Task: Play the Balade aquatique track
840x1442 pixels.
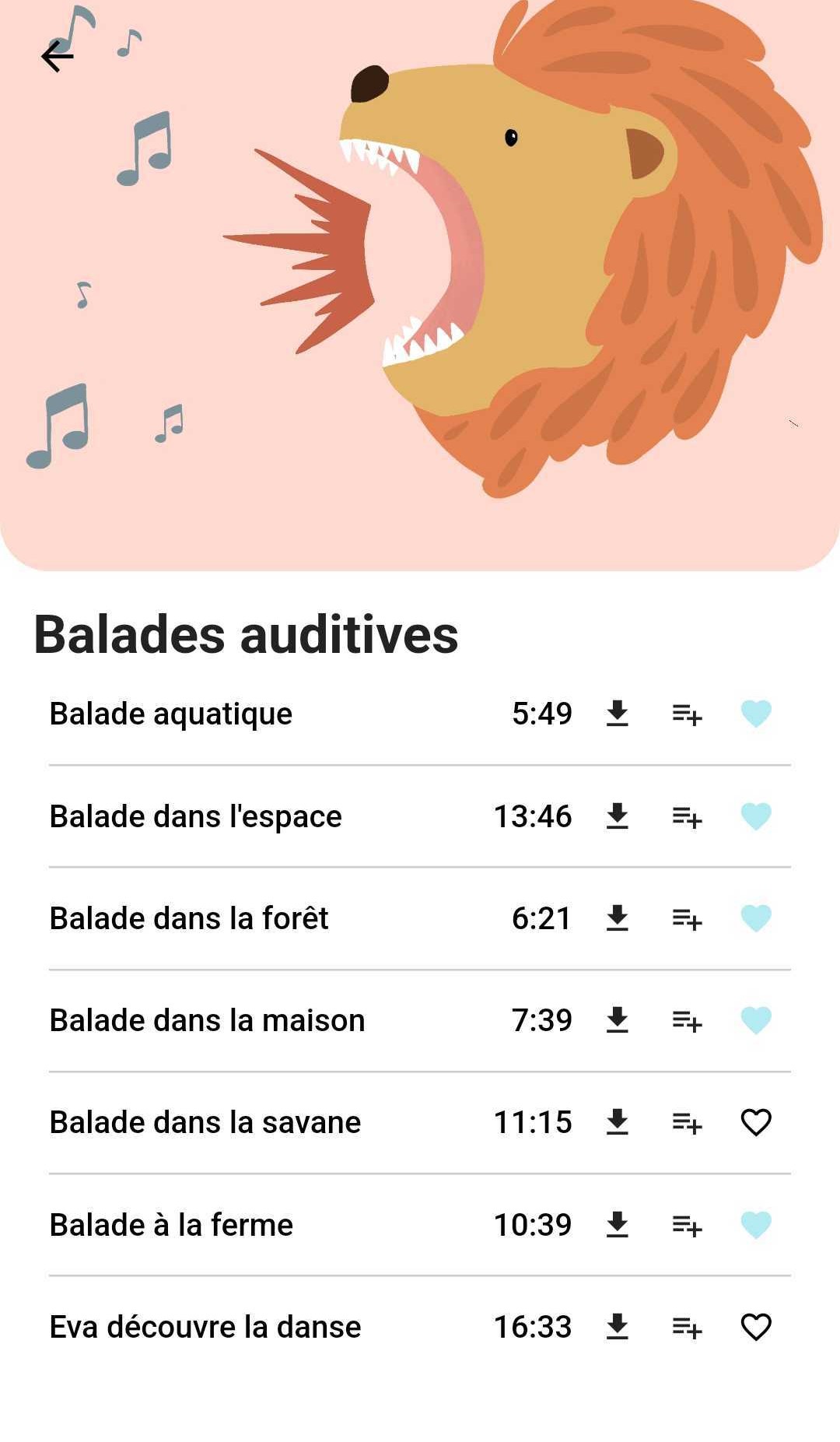Action: coord(171,714)
